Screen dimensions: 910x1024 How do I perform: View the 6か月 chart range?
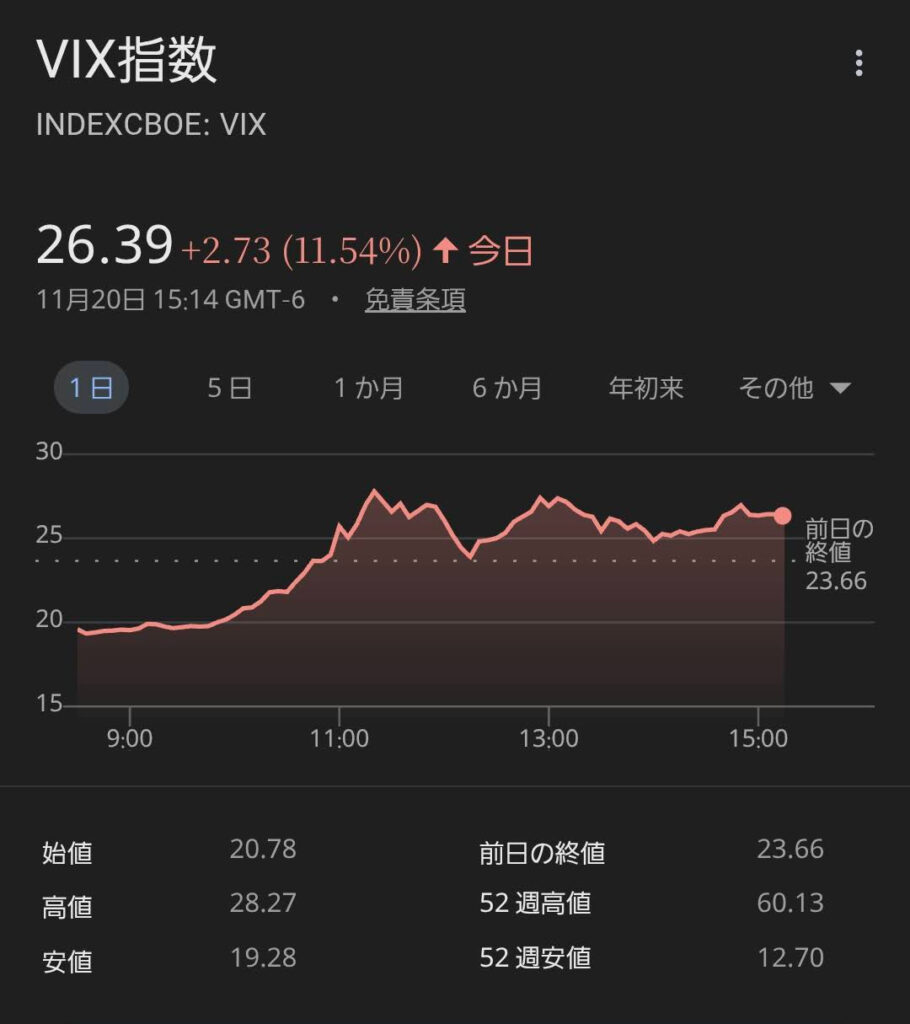coord(507,388)
